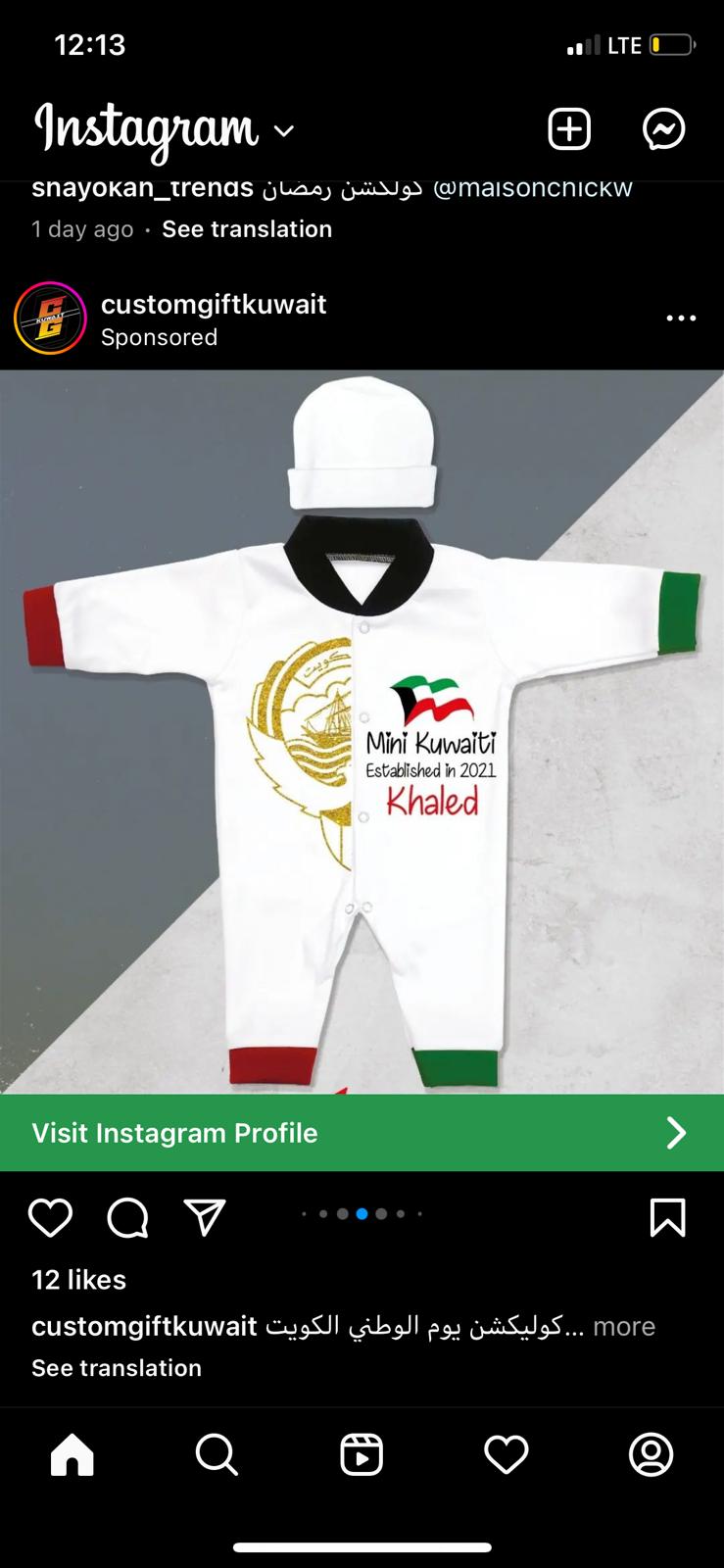Open the Activity heart tab

pos(507,1455)
